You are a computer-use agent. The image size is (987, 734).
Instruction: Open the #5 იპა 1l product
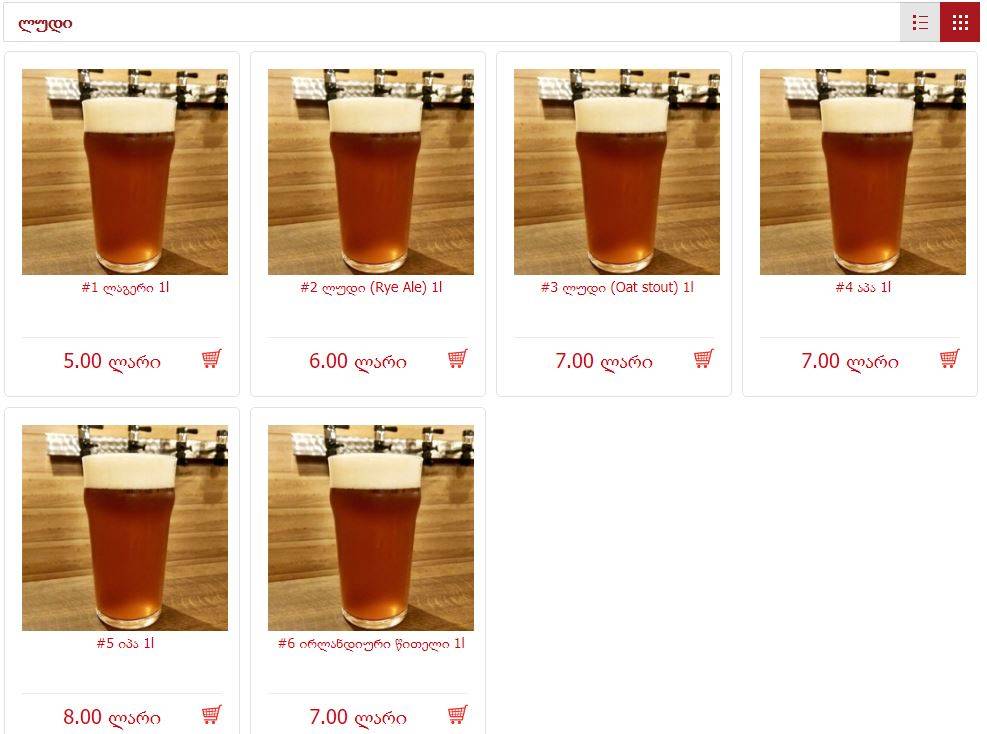[x=125, y=528]
